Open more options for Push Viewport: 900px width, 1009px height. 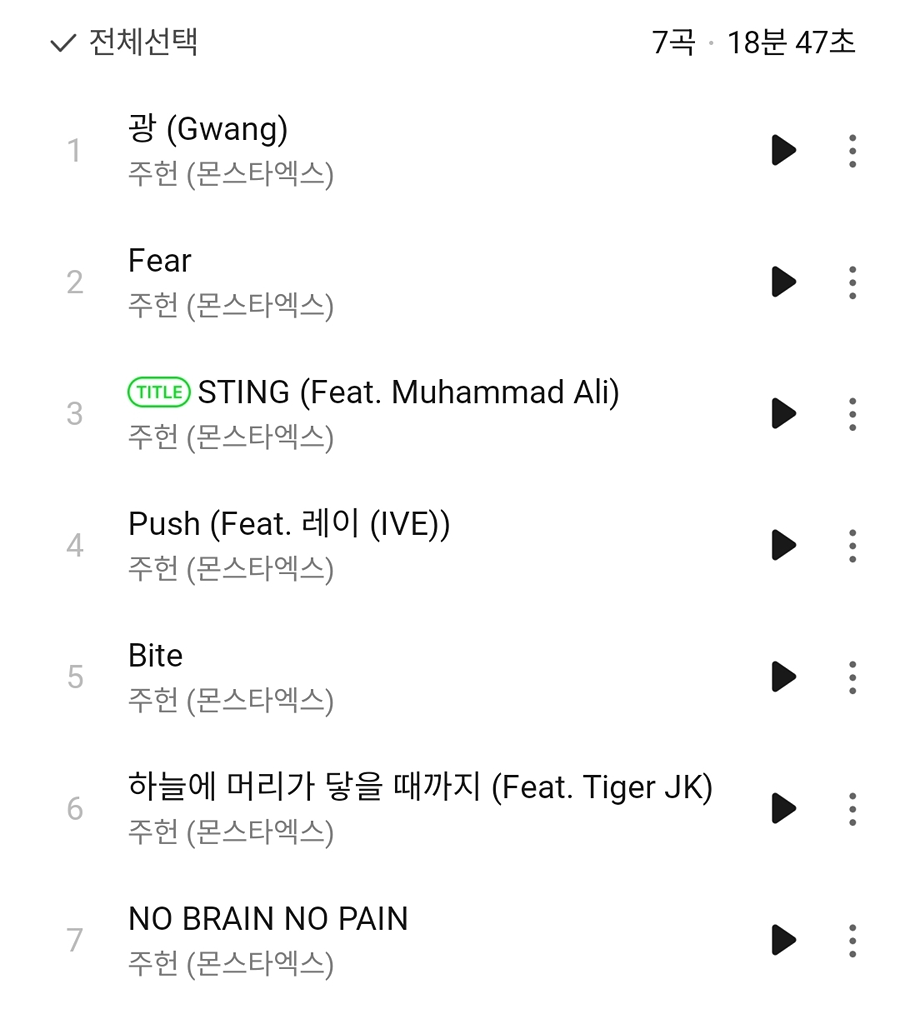[852, 545]
